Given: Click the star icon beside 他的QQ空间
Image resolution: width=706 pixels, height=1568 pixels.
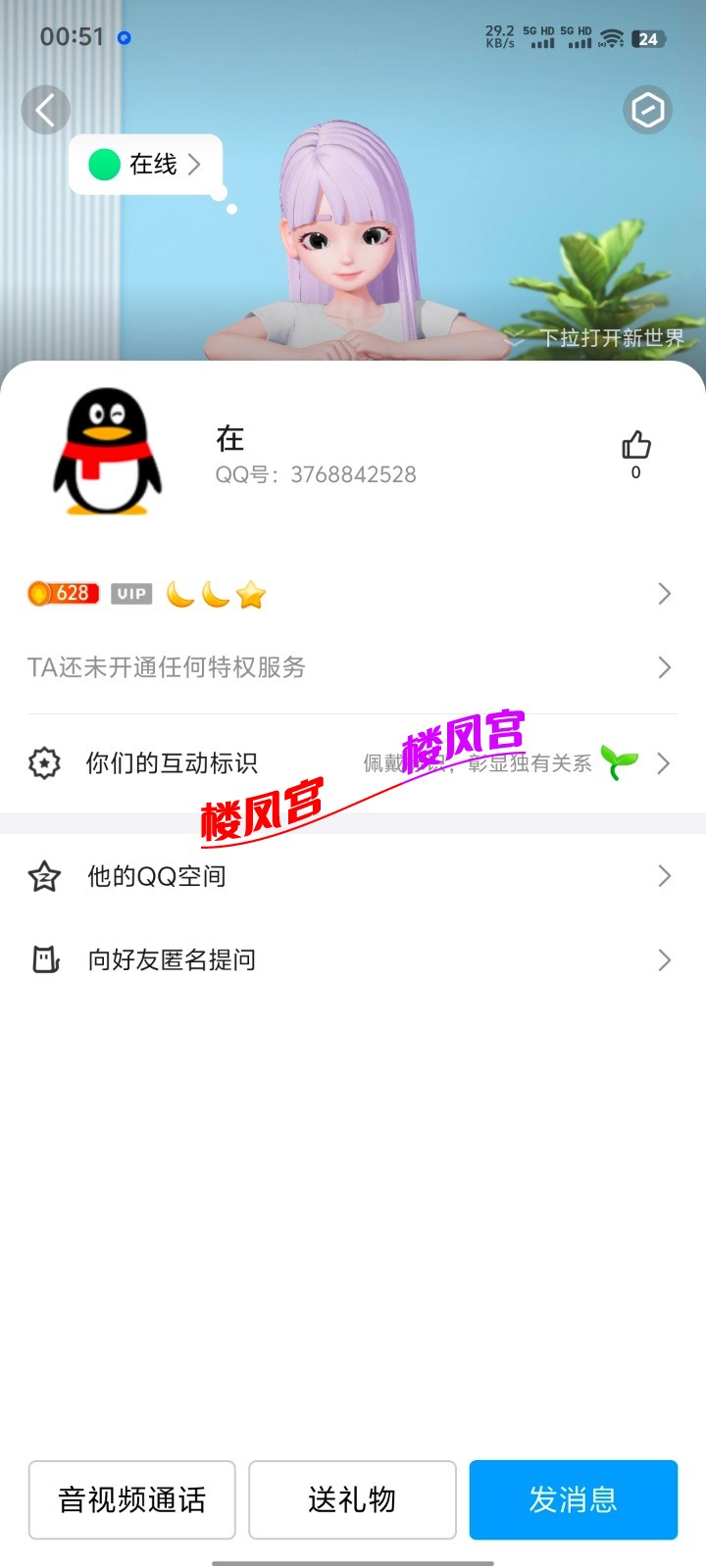Looking at the screenshot, I should pyautogui.click(x=44, y=876).
